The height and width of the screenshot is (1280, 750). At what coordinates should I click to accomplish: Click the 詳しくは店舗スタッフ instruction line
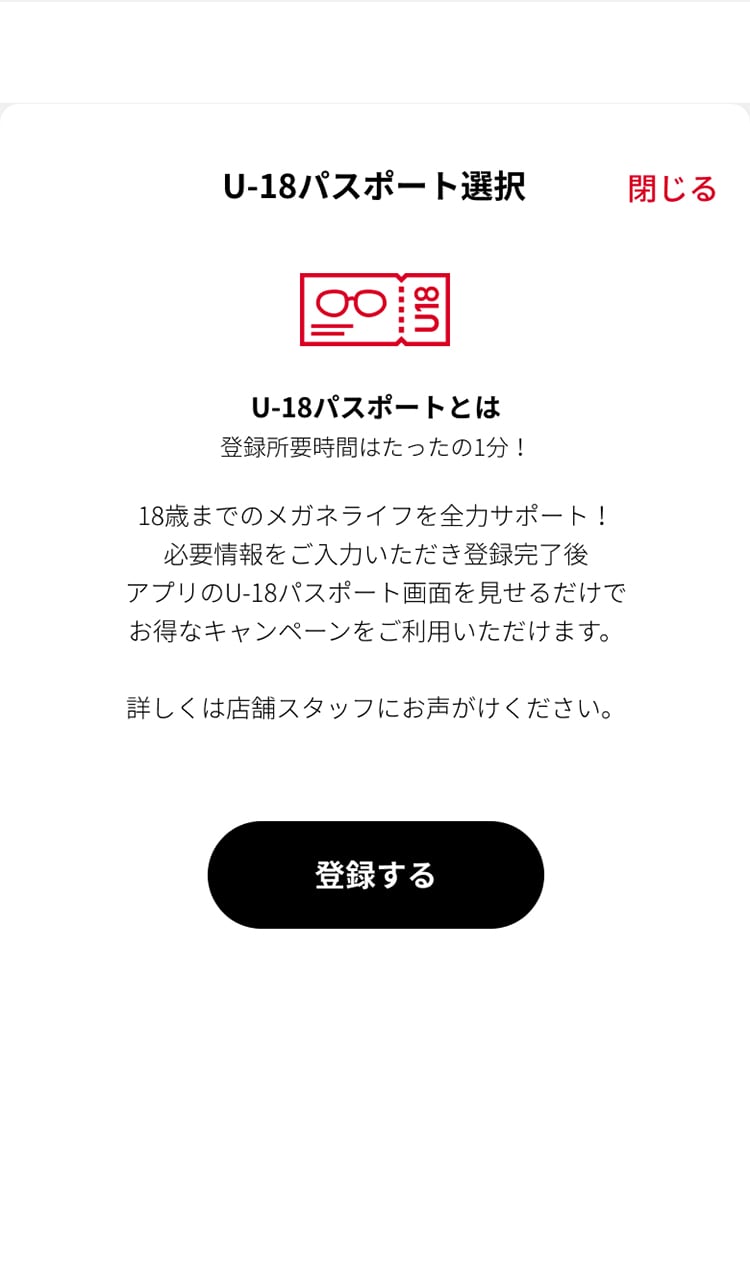pos(375,707)
